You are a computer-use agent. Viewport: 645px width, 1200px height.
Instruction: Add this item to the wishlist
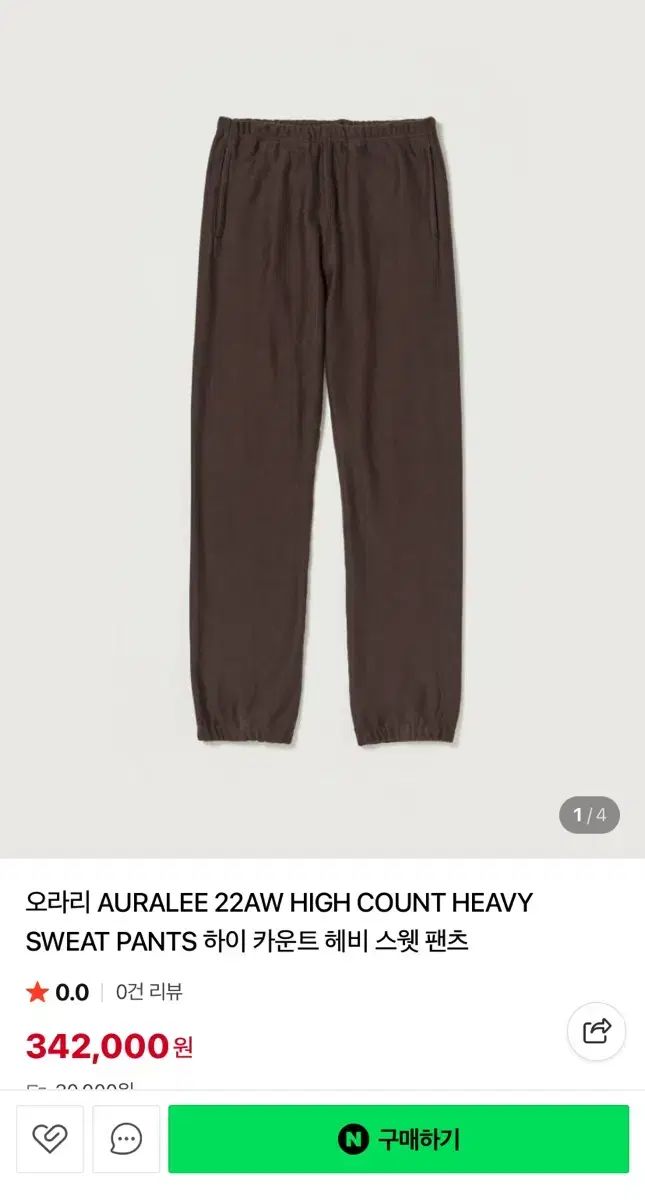coord(50,1139)
